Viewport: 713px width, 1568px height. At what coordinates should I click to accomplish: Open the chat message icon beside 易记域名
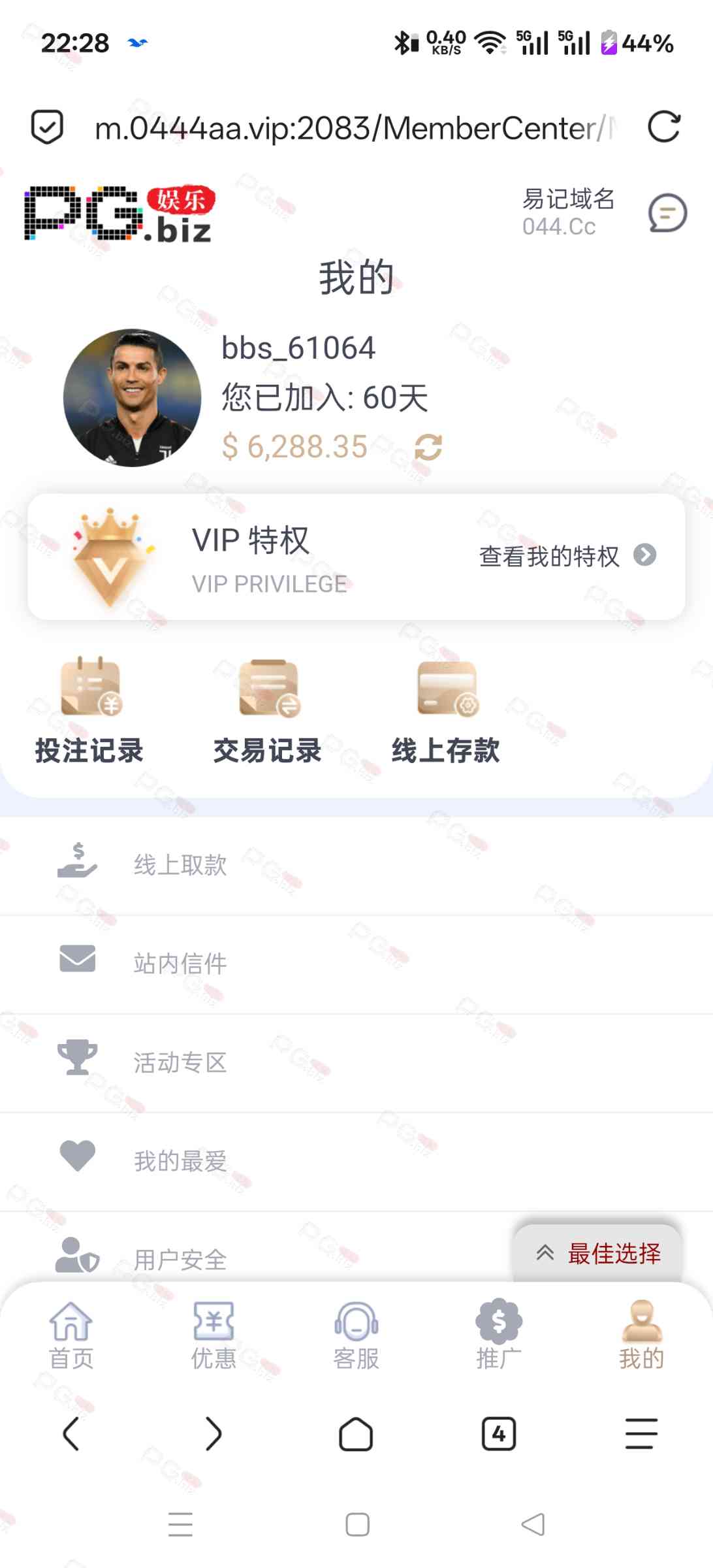(x=667, y=213)
